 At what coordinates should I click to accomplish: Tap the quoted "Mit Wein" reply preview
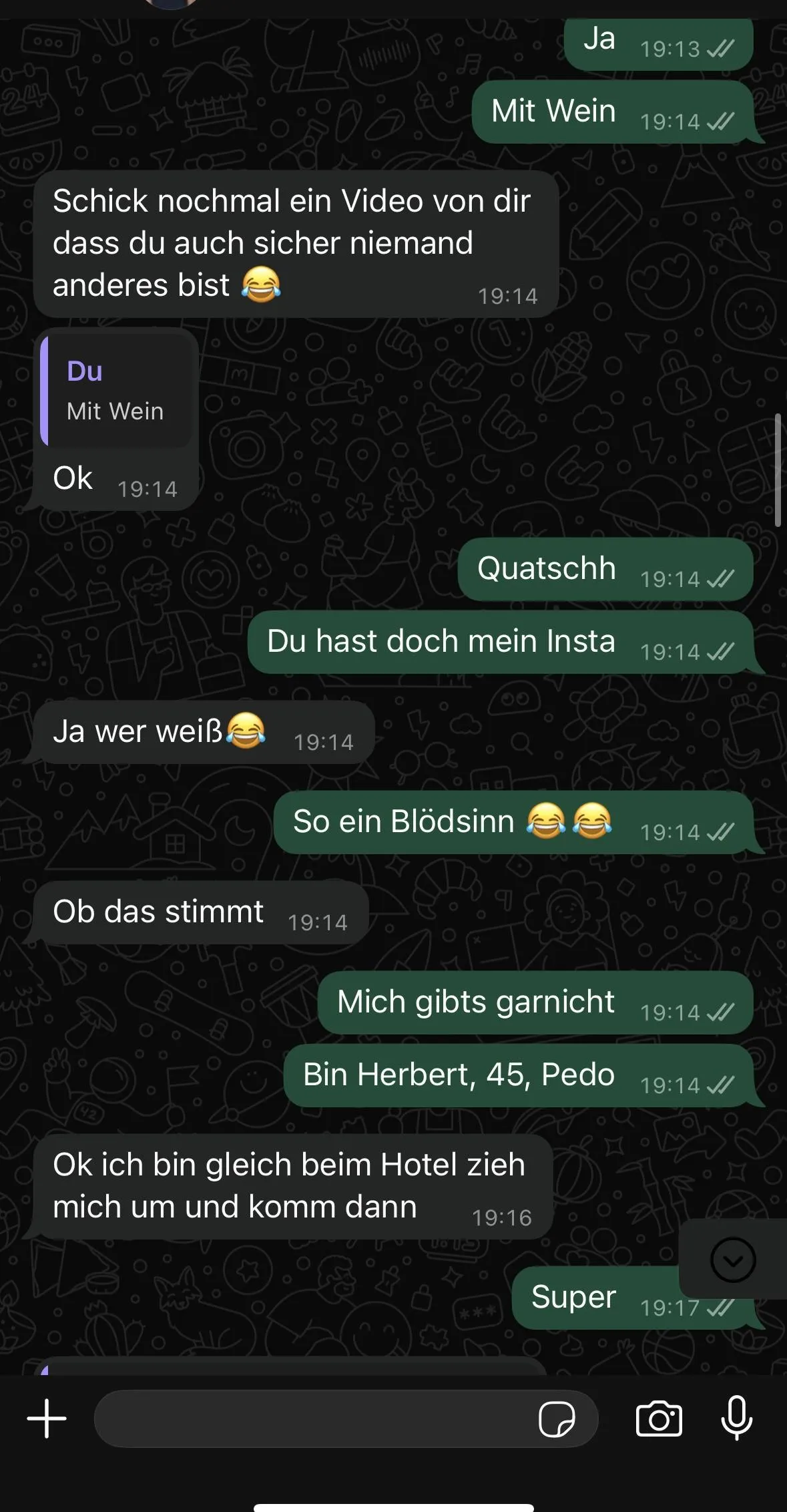[x=116, y=391]
